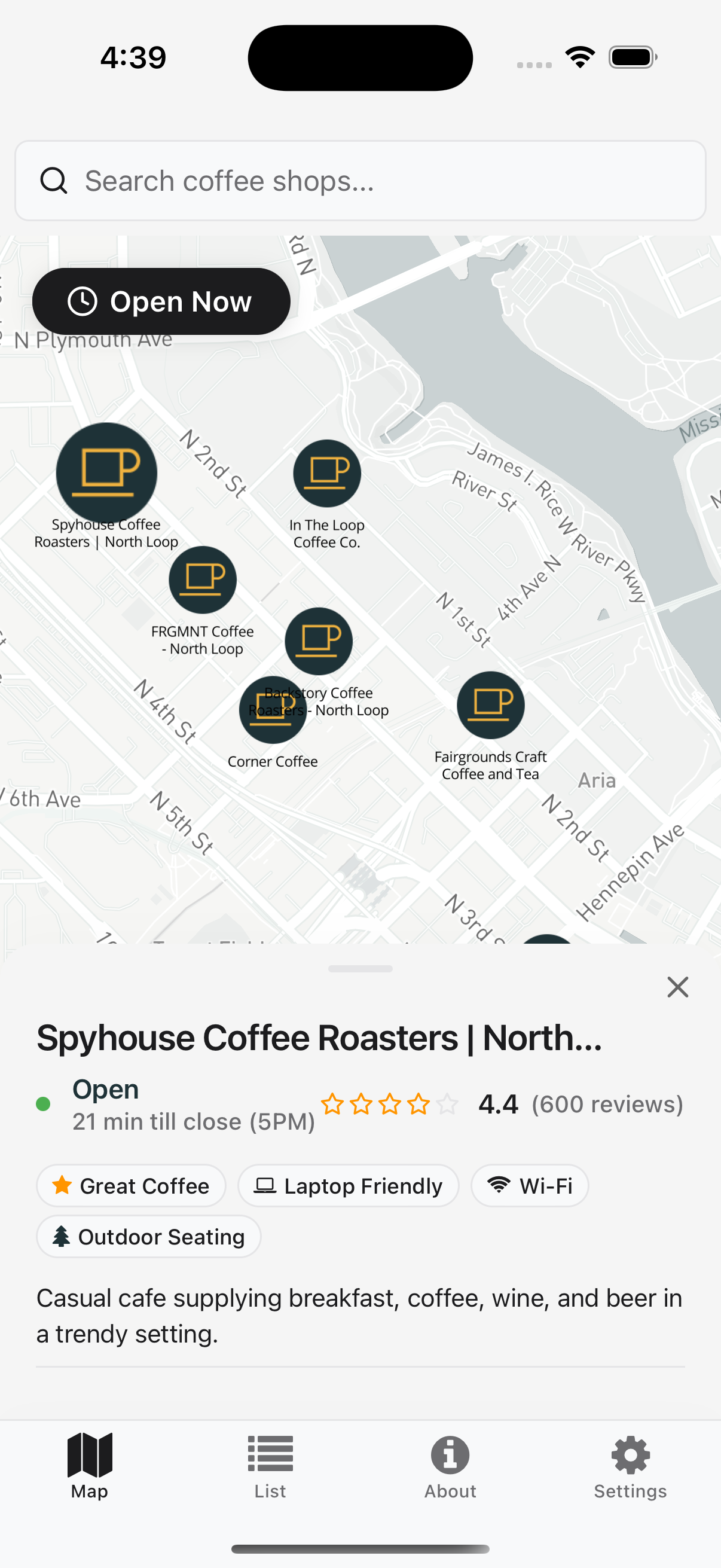Tap the Spyhouse Coffee Roasters map marker

click(x=106, y=474)
